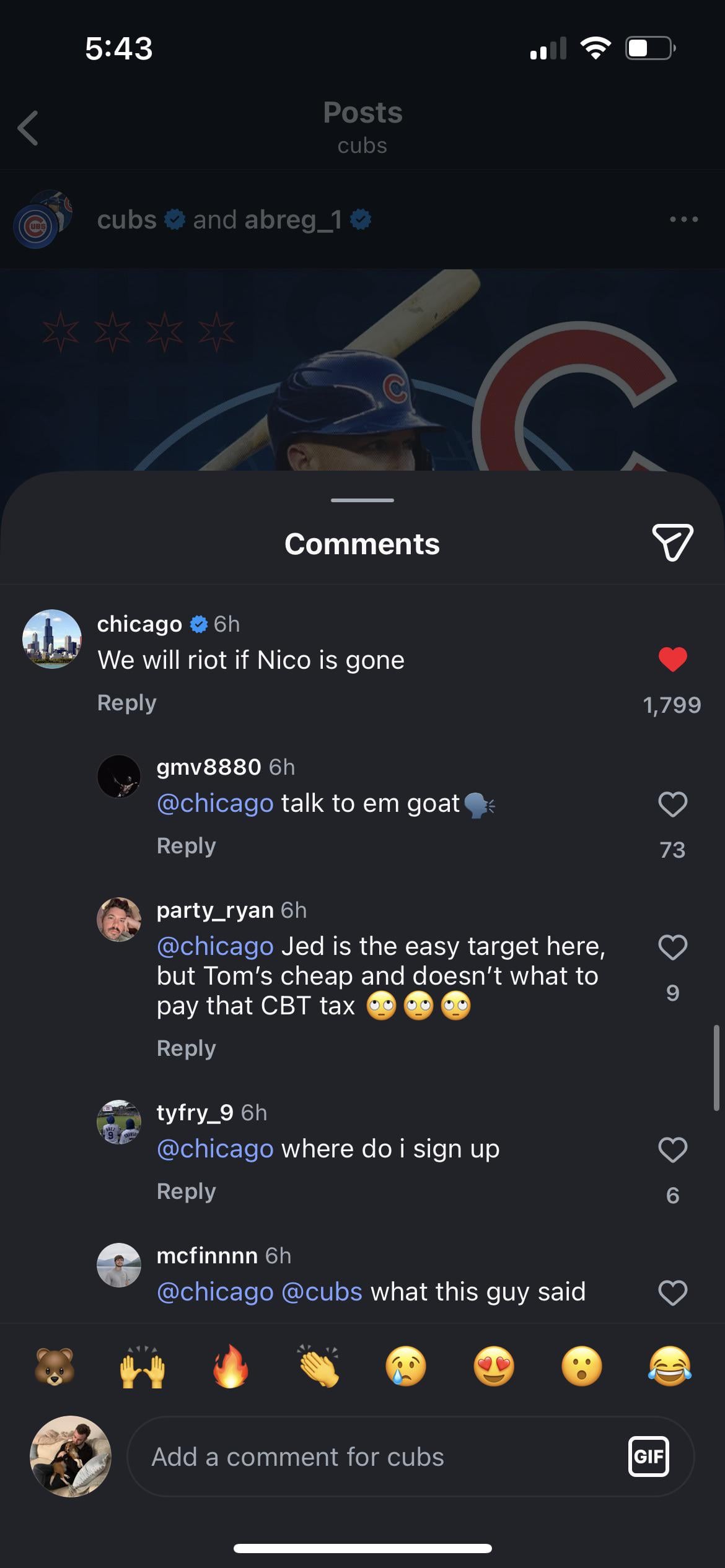This screenshot has width=725, height=1568.
Task: Insert the fire emoji quick reaction
Action: (x=230, y=1366)
